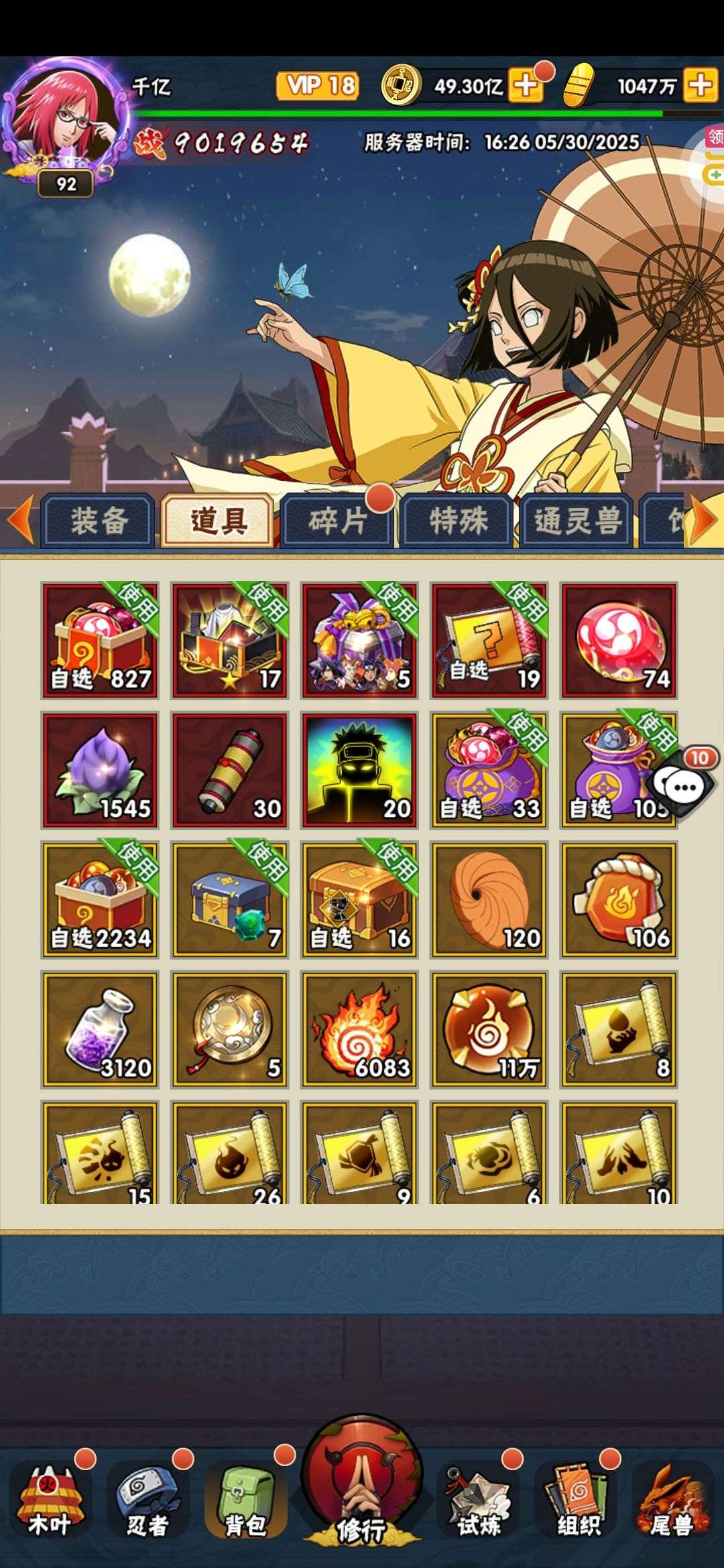Tap the right arrow to show more tabs
Image resolution: width=724 pixels, height=1568 pixels.
(x=705, y=520)
